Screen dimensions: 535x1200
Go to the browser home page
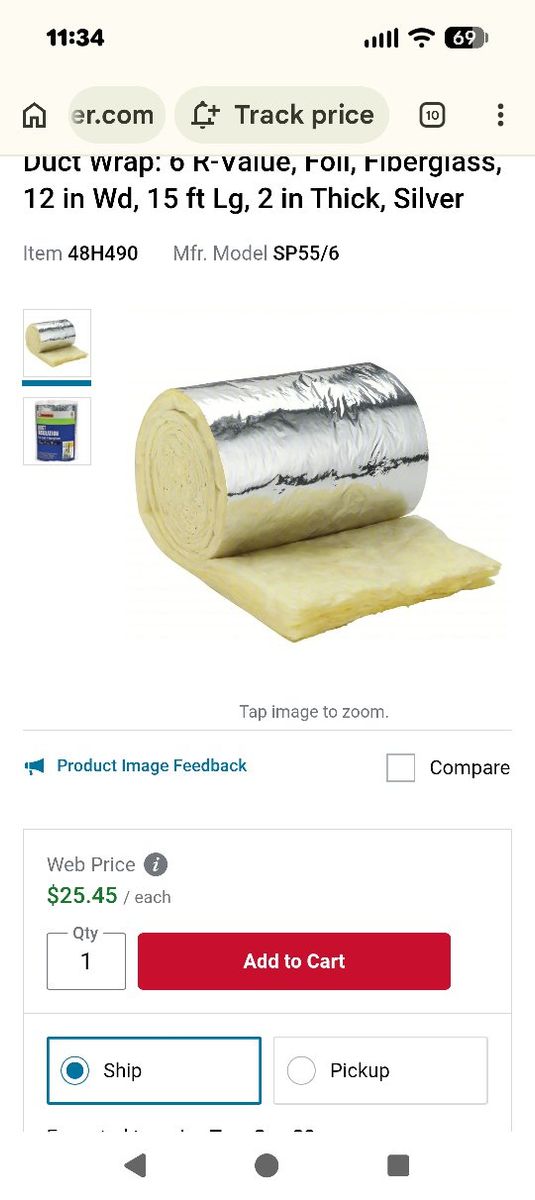tap(34, 115)
